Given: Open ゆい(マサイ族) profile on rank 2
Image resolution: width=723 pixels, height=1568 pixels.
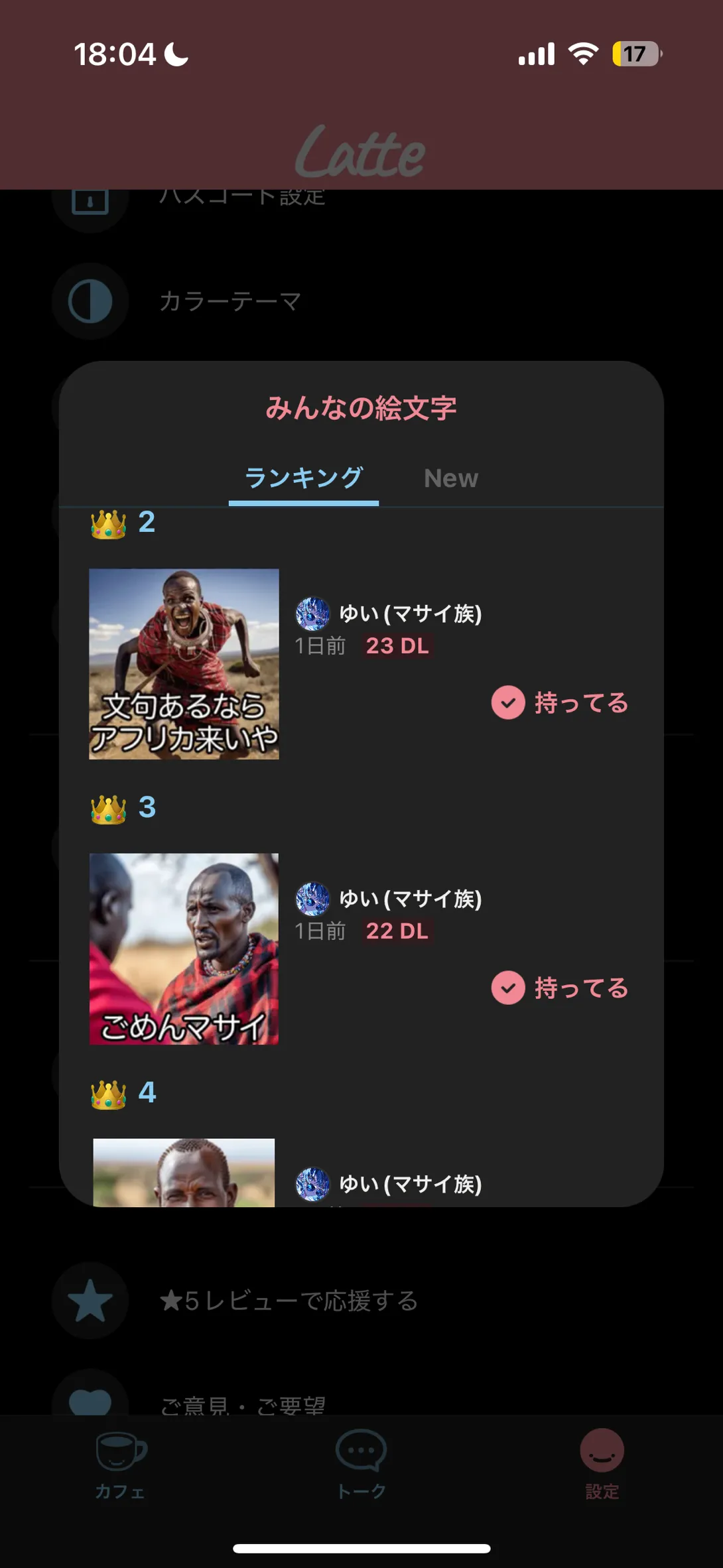Looking at the screenshot, I should pos(410,614).
